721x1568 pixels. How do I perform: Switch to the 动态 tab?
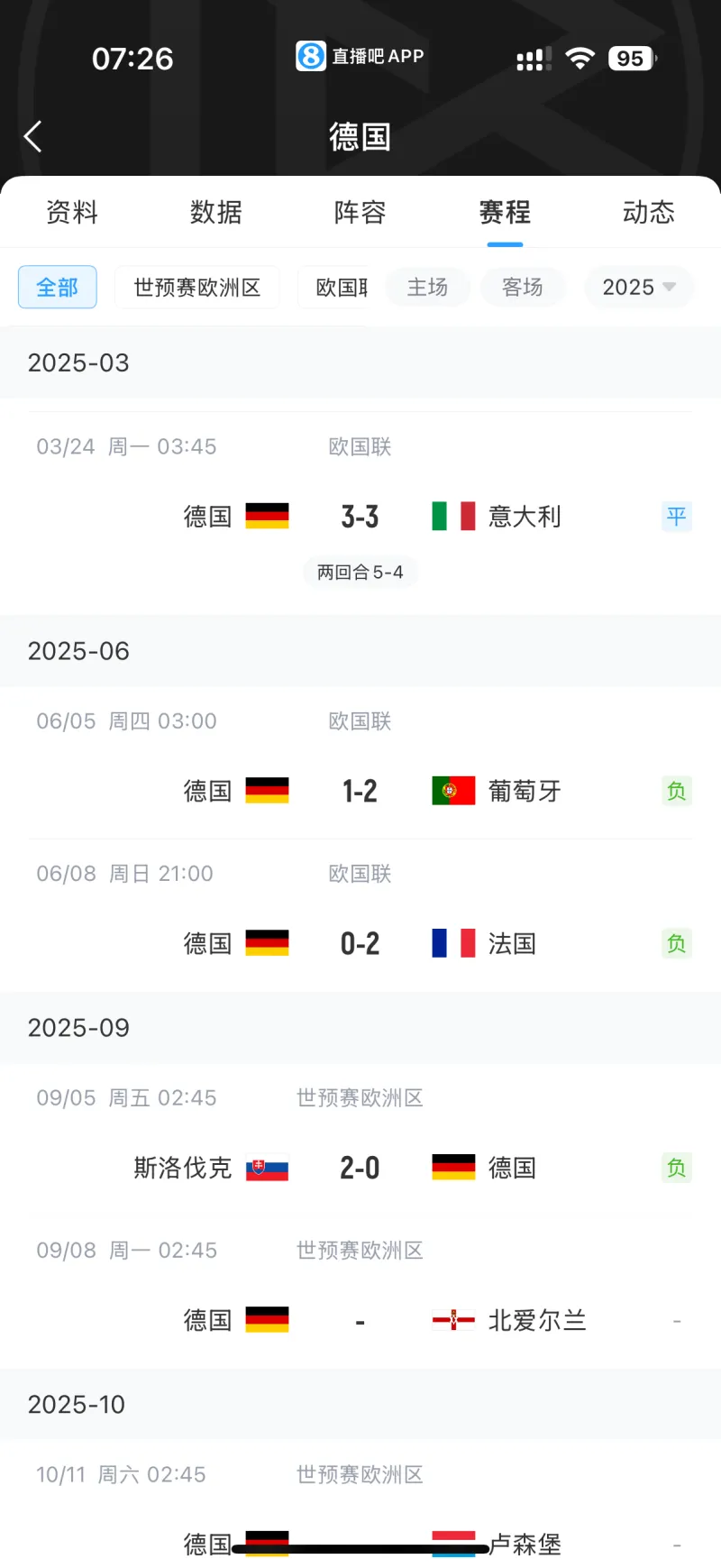[648, 213]
